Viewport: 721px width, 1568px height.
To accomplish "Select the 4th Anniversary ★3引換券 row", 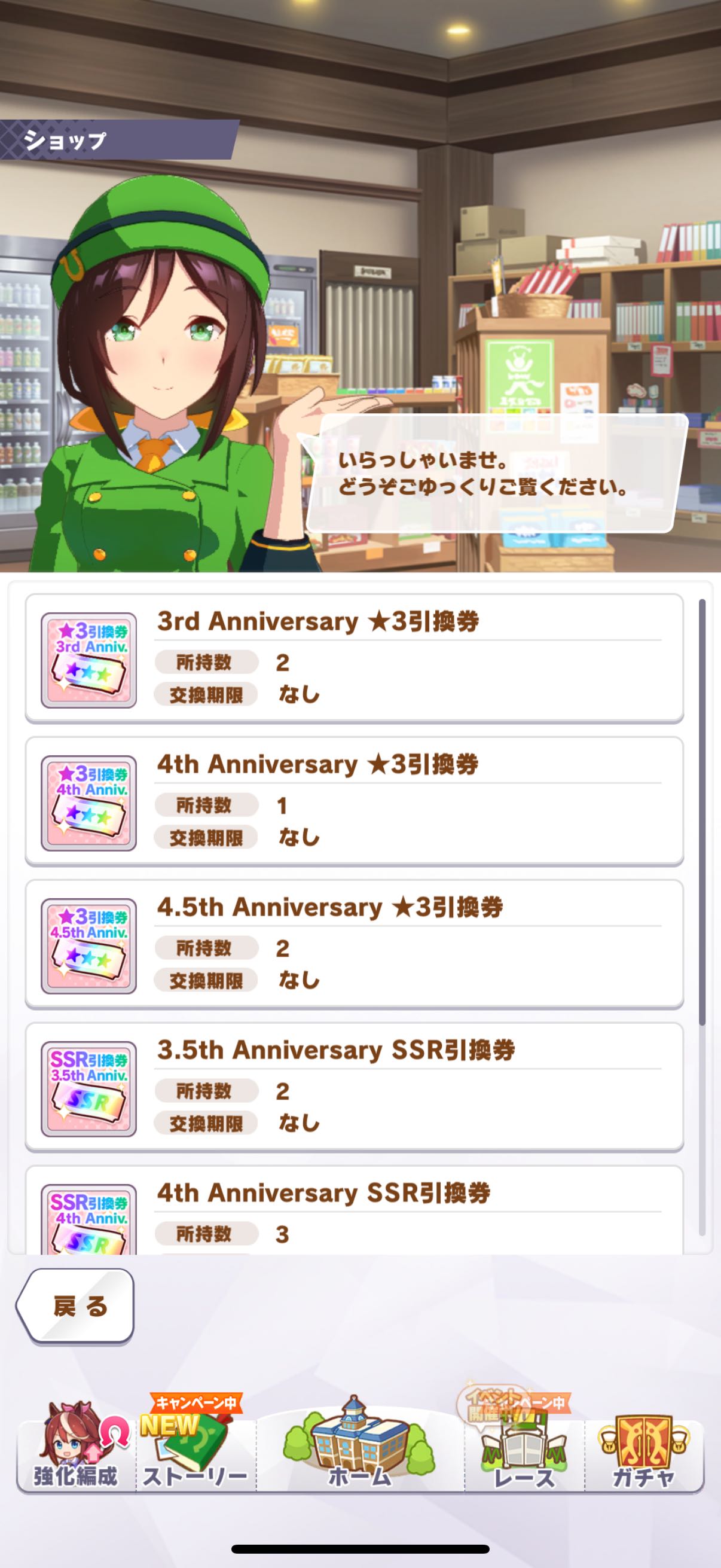I will (x=354, y=802).
